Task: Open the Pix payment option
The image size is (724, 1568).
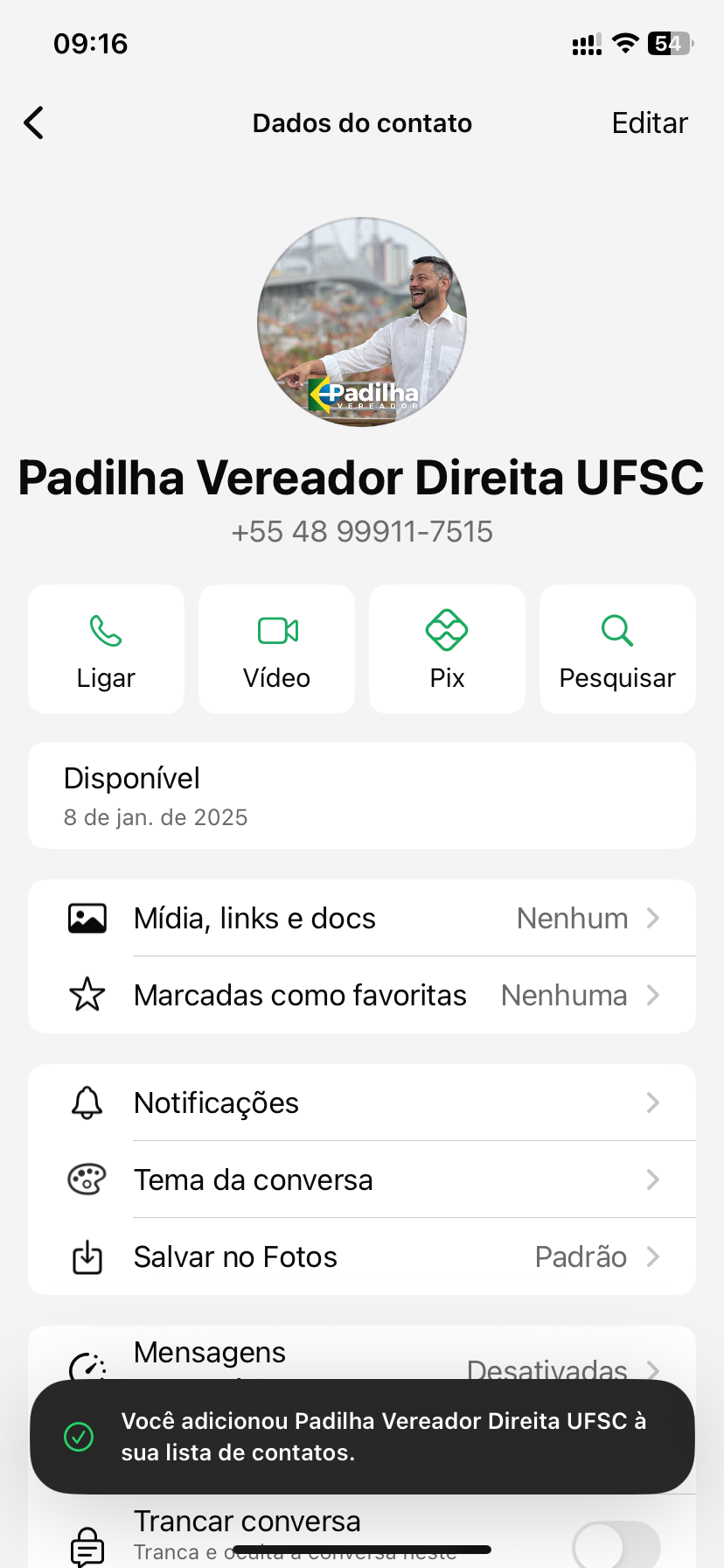Action: click(447, 649)
